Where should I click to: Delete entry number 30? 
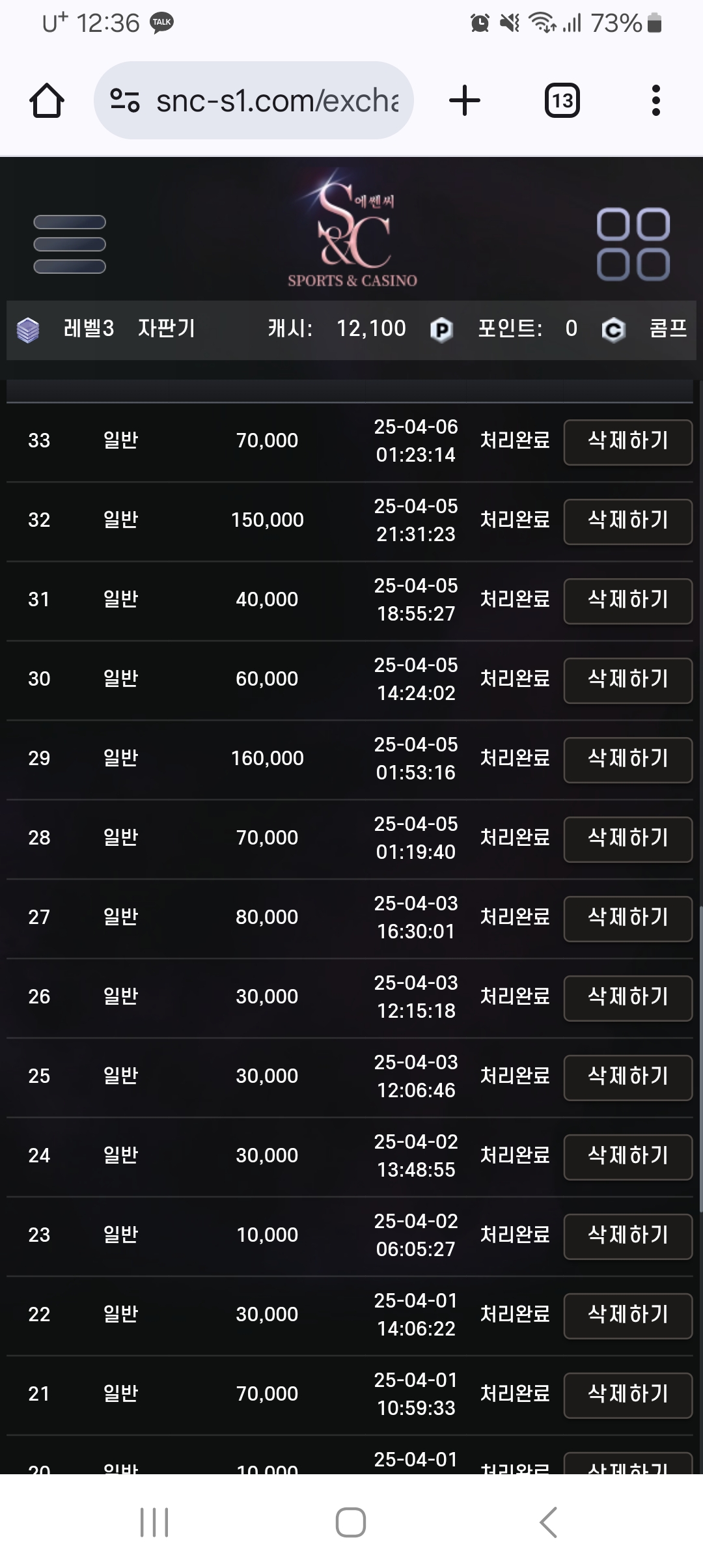click(x=628, y=680)
